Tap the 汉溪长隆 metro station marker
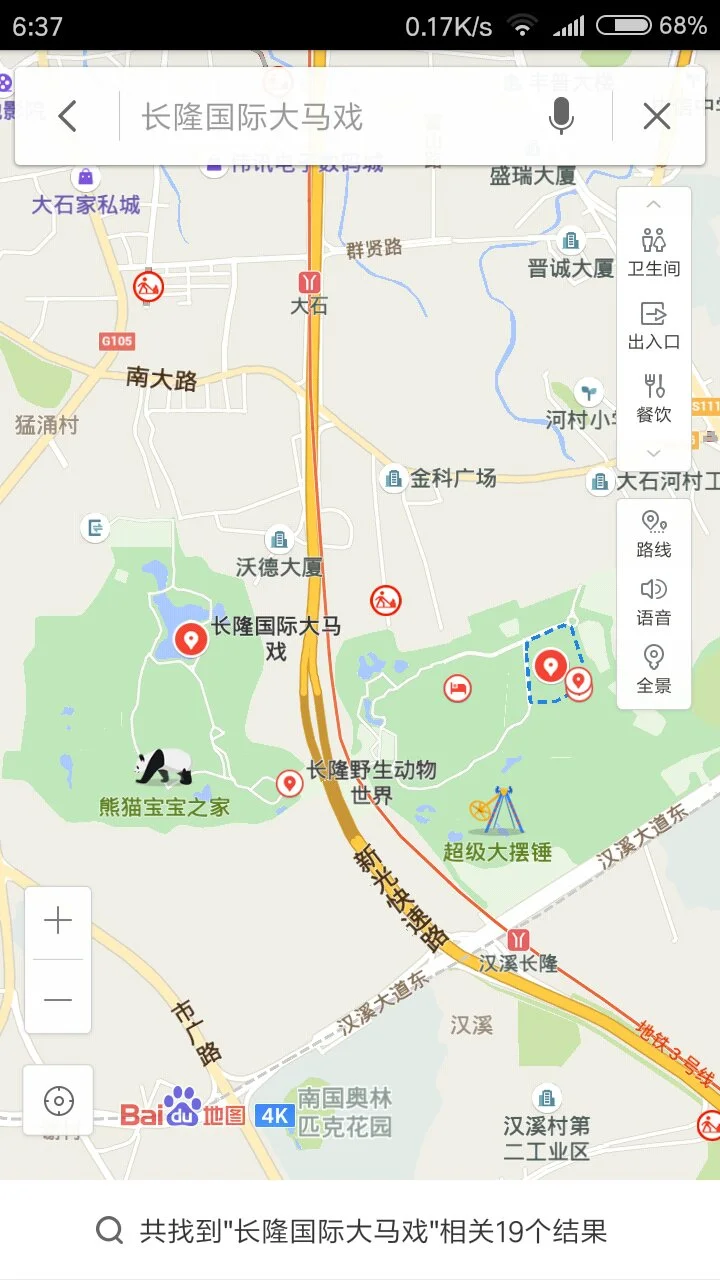The width and height of the screenshot is (720, 1280). [x=519, y=938]
